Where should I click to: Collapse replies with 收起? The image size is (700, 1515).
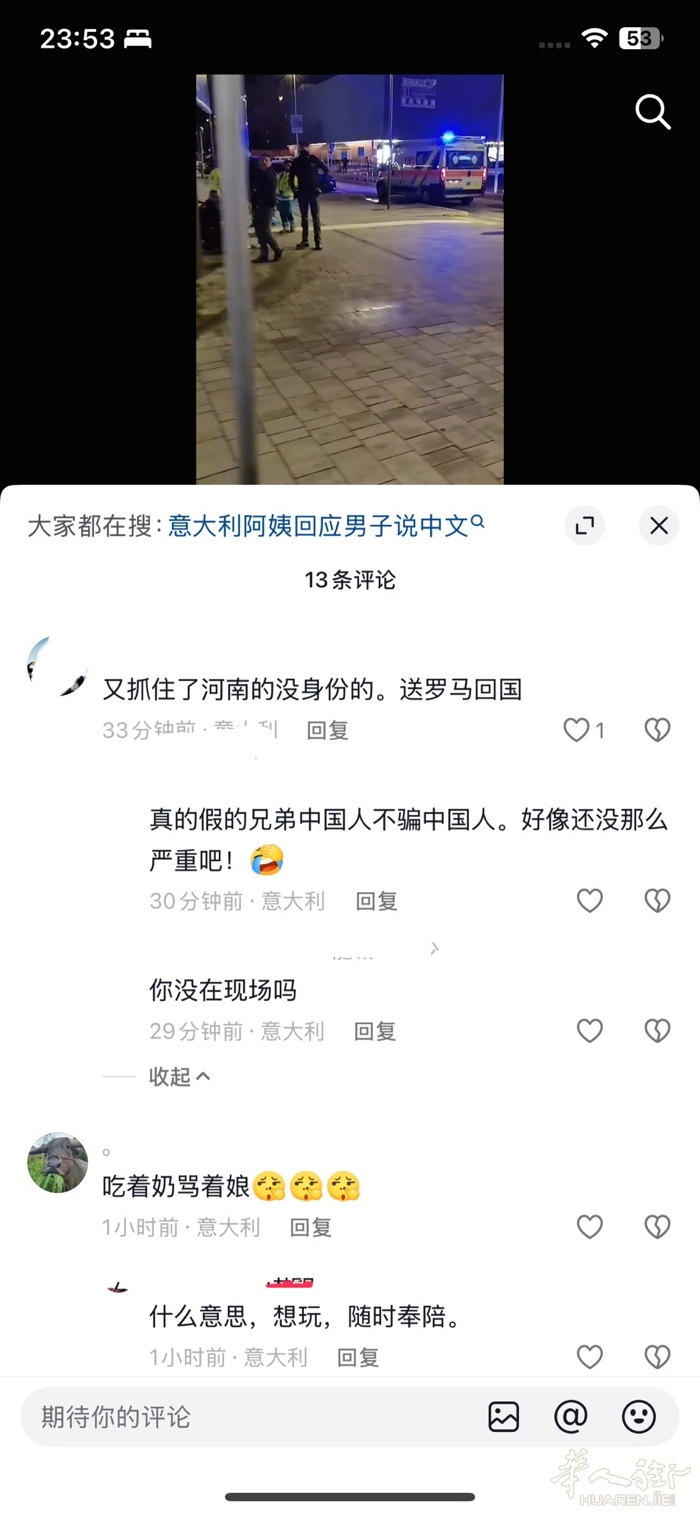180,1076
